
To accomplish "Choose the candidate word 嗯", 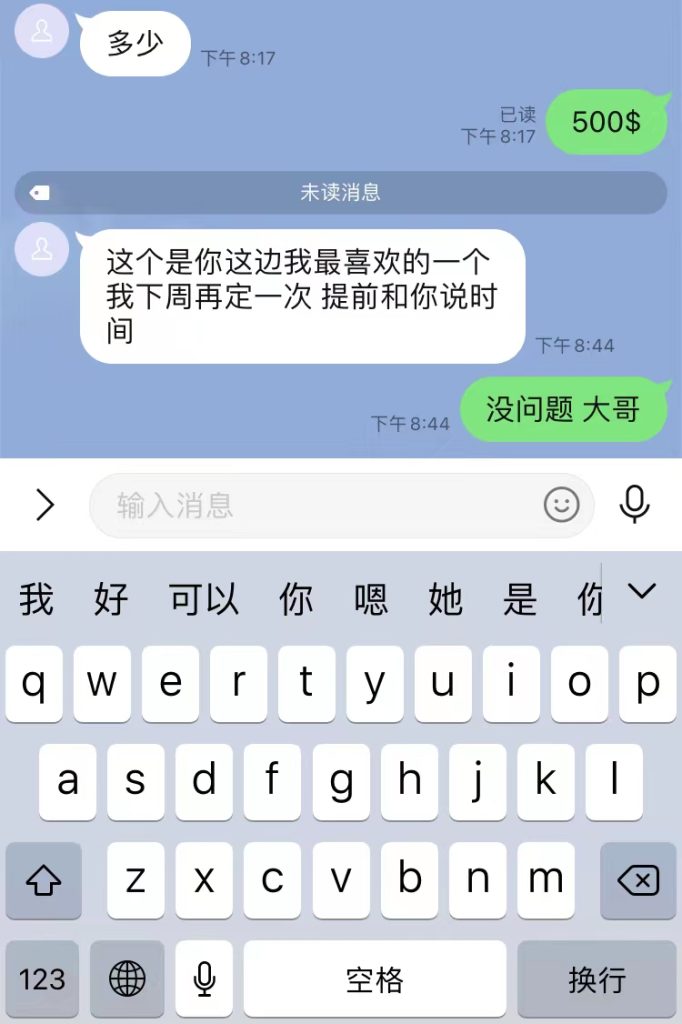I will click(371, 599).
